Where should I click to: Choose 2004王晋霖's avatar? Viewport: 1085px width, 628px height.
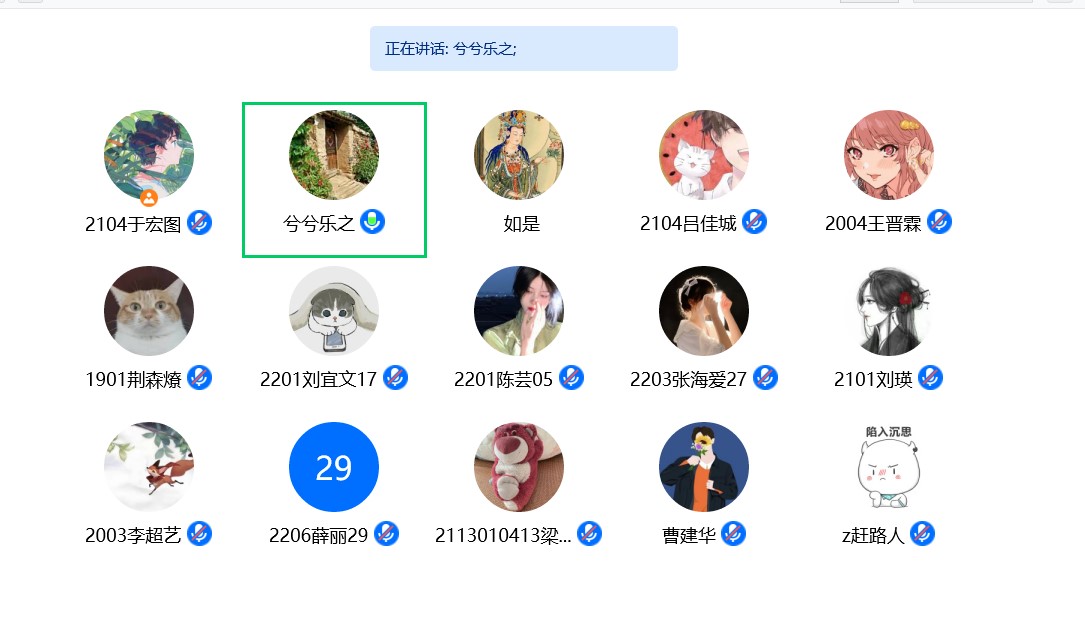889,155
